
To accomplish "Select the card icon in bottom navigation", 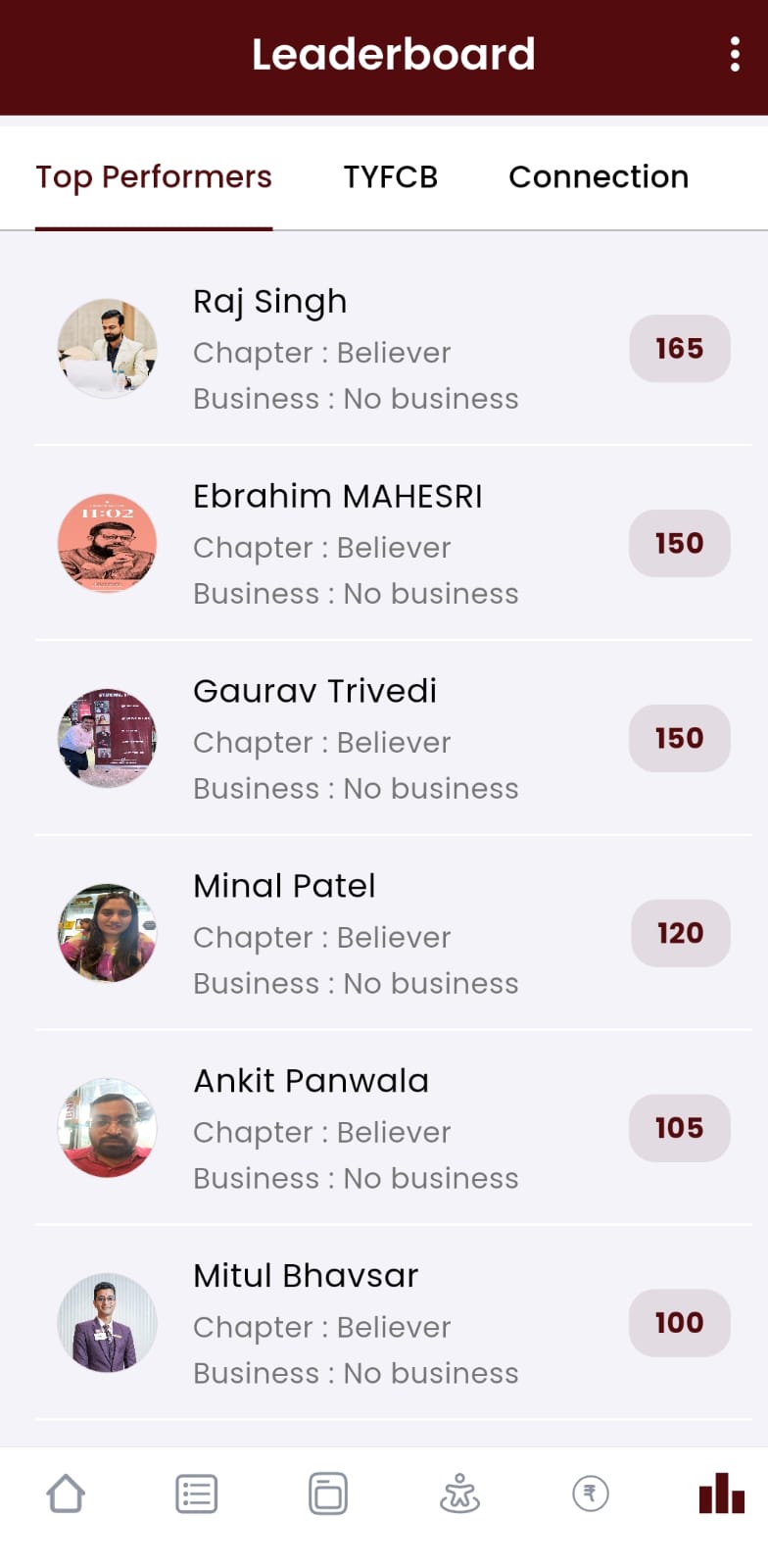I will (x=327, y=1493).
